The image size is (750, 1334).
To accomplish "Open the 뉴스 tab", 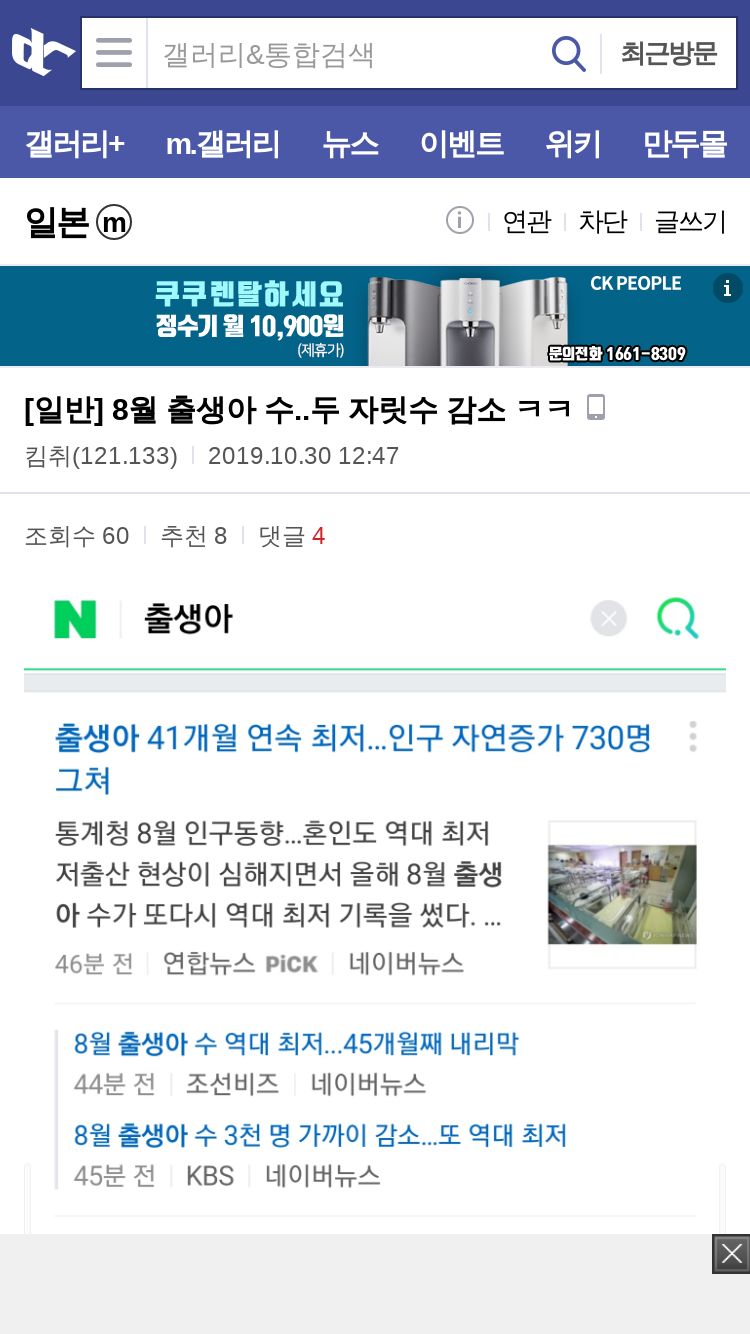I will pos(351,144).
